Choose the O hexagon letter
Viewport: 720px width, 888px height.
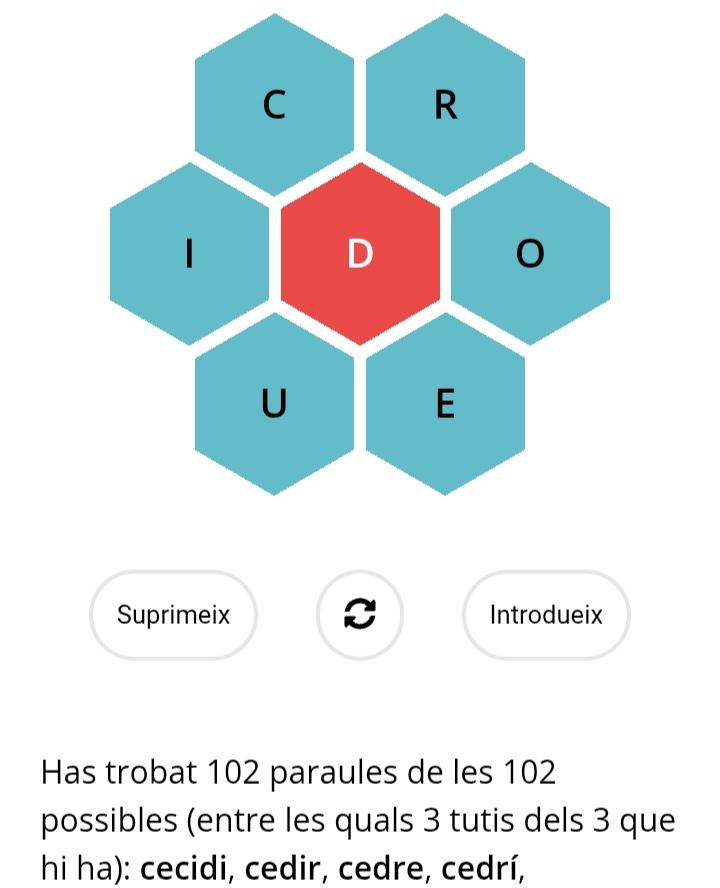pos(530,254)
